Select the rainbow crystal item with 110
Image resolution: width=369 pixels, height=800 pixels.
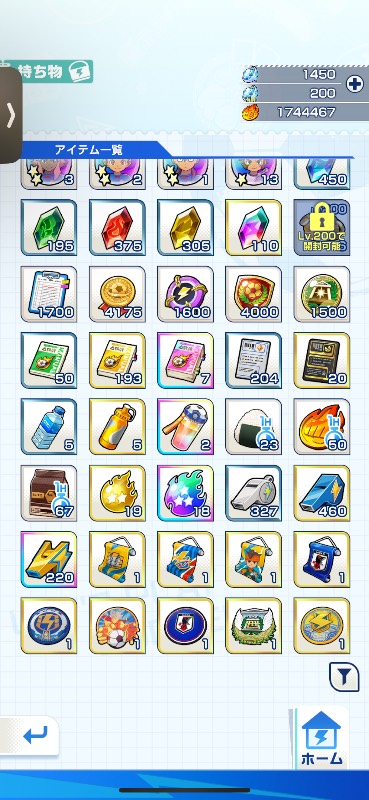coord(254,227)
